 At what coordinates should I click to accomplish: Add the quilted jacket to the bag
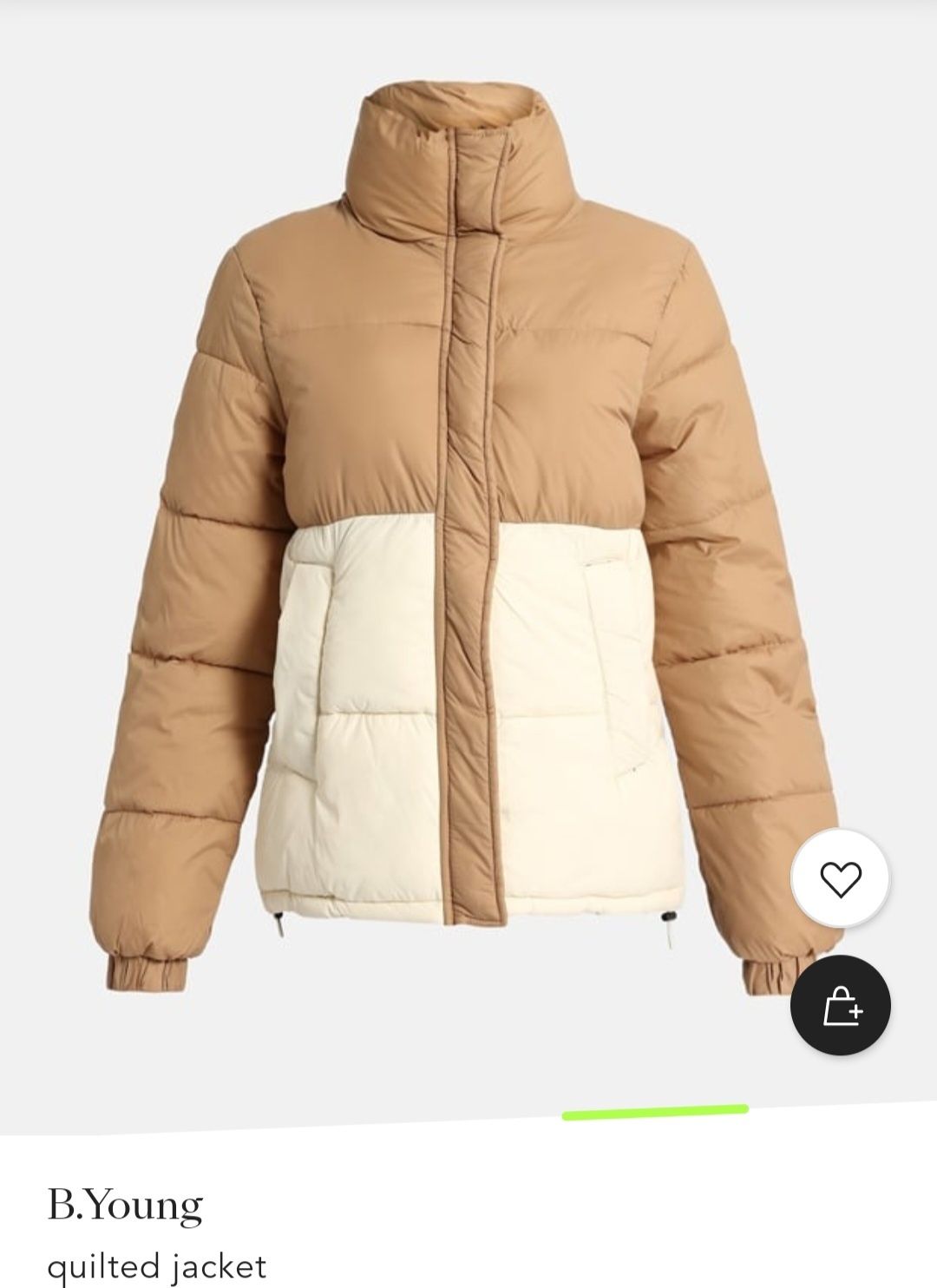(840, 1006)
